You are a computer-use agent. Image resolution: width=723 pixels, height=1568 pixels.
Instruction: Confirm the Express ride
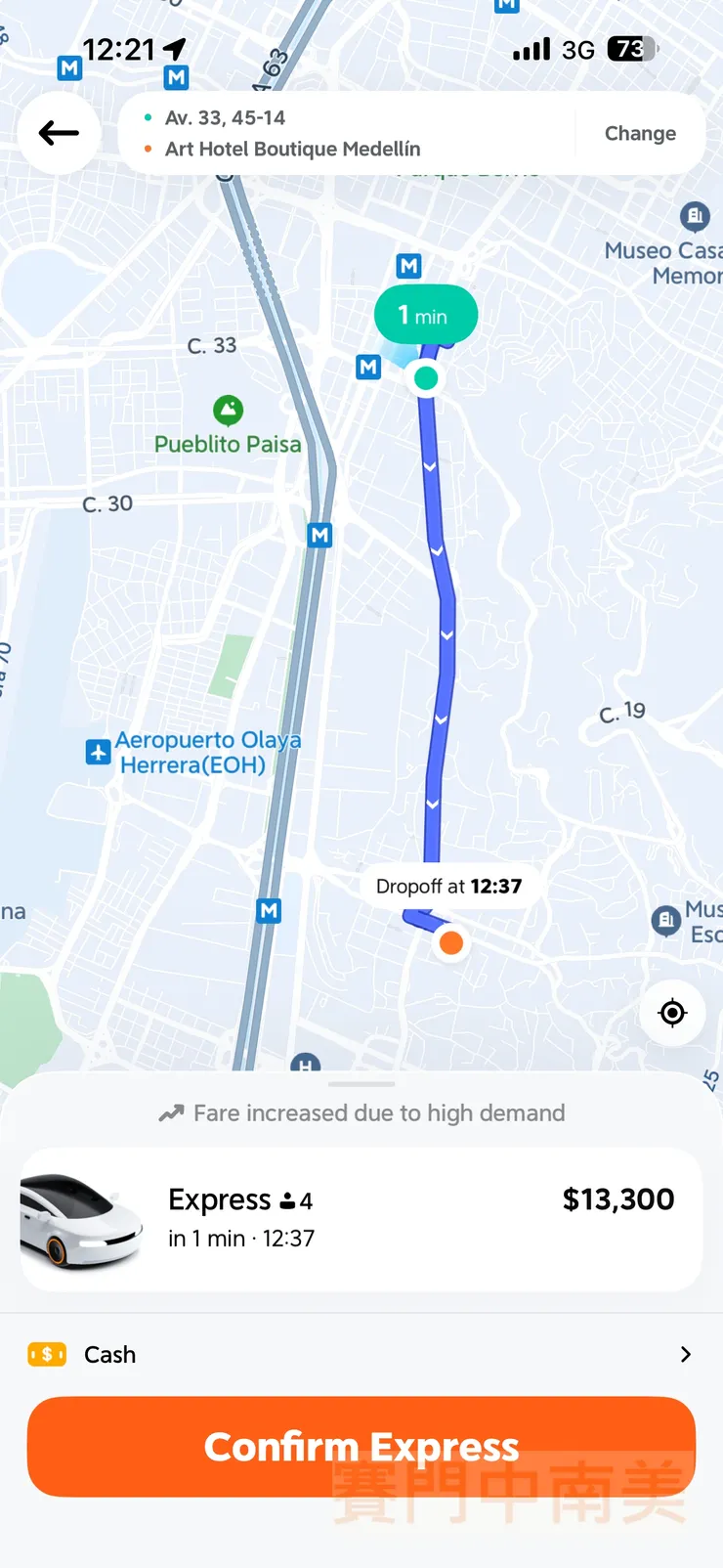pos(361,1446)
